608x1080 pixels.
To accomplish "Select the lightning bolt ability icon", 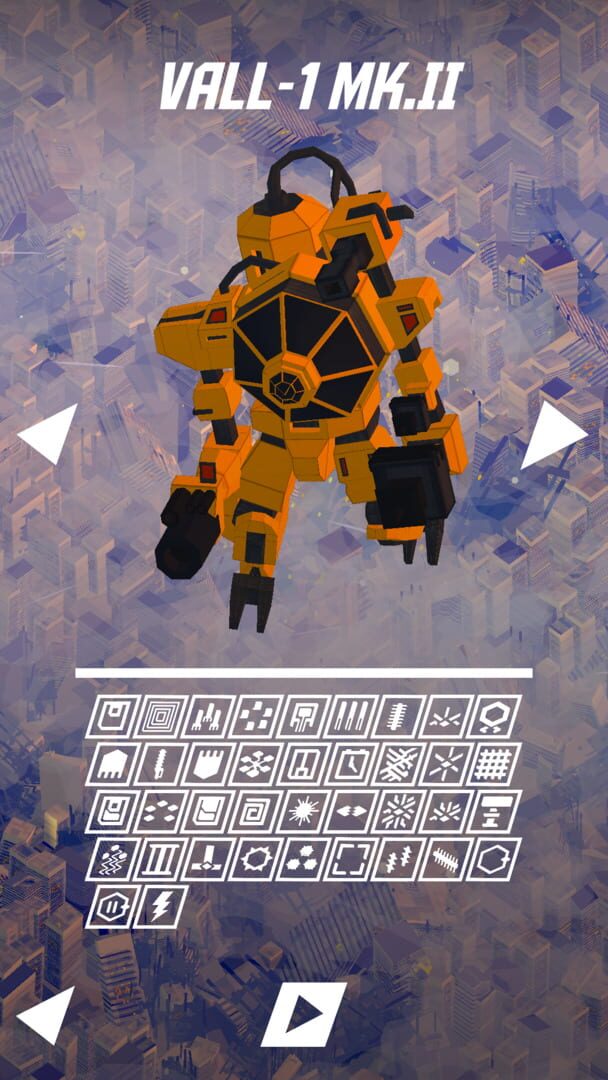I will click(160, 906).
